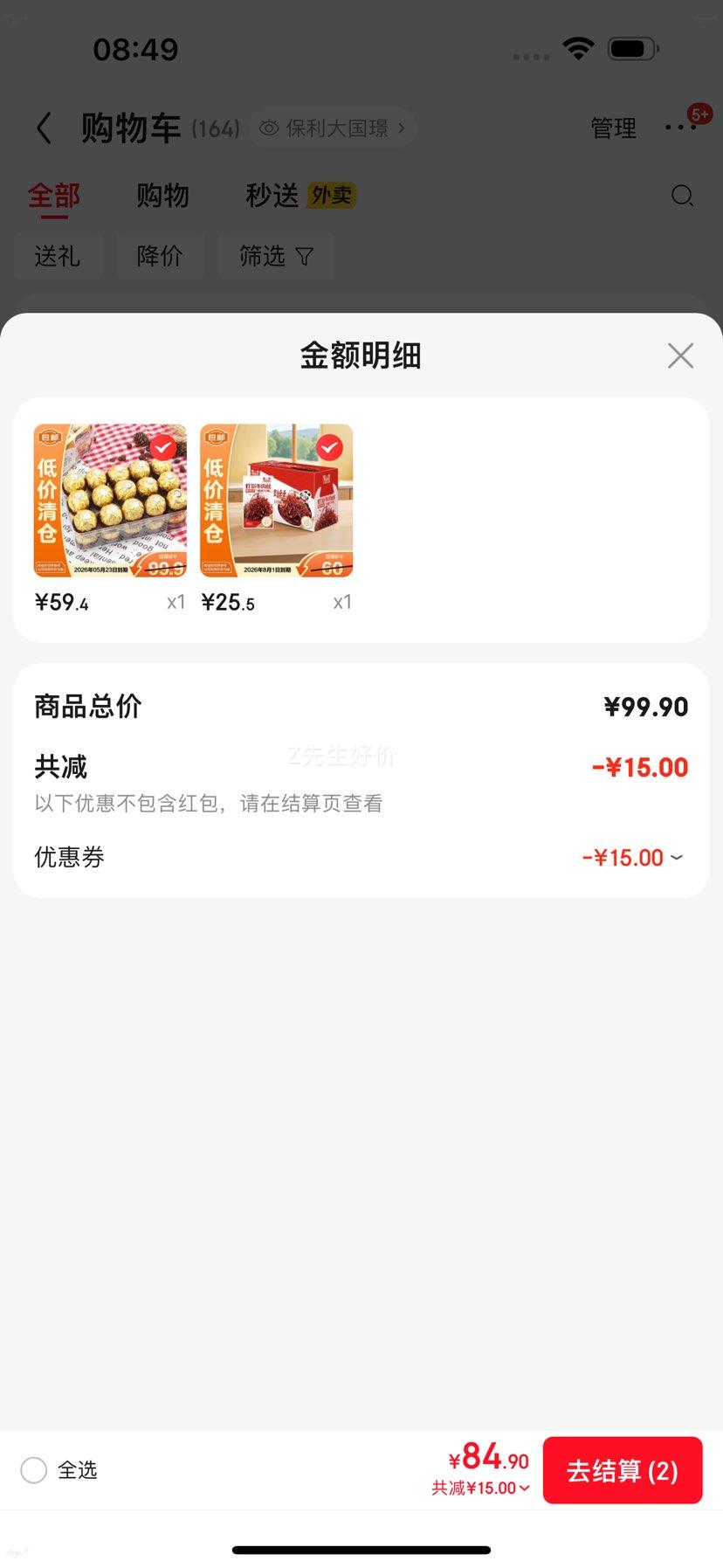Tap the back arrow icon
The height and width of the screenshot is (1568, 723).
[x=45, y=128]
